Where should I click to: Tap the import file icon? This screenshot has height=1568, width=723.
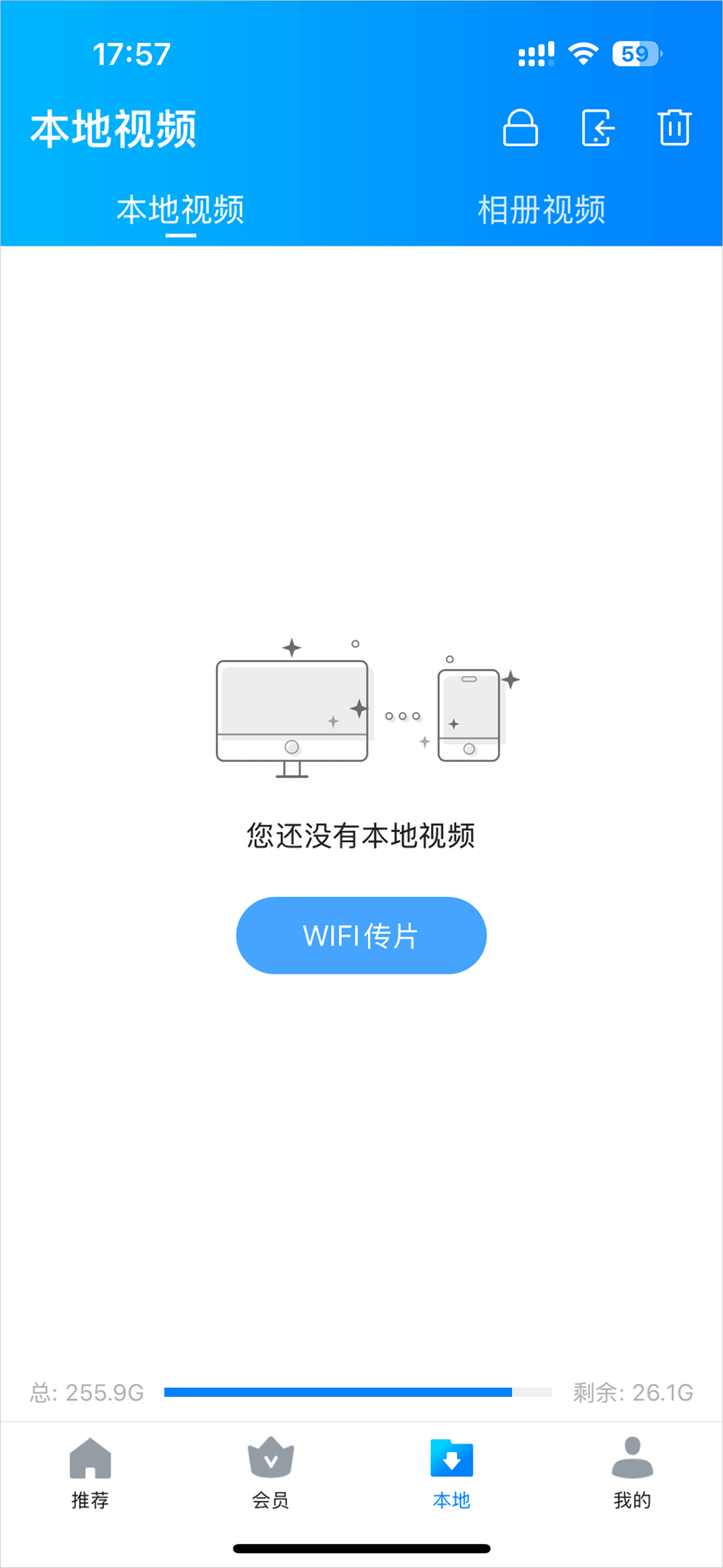point(598,127)
